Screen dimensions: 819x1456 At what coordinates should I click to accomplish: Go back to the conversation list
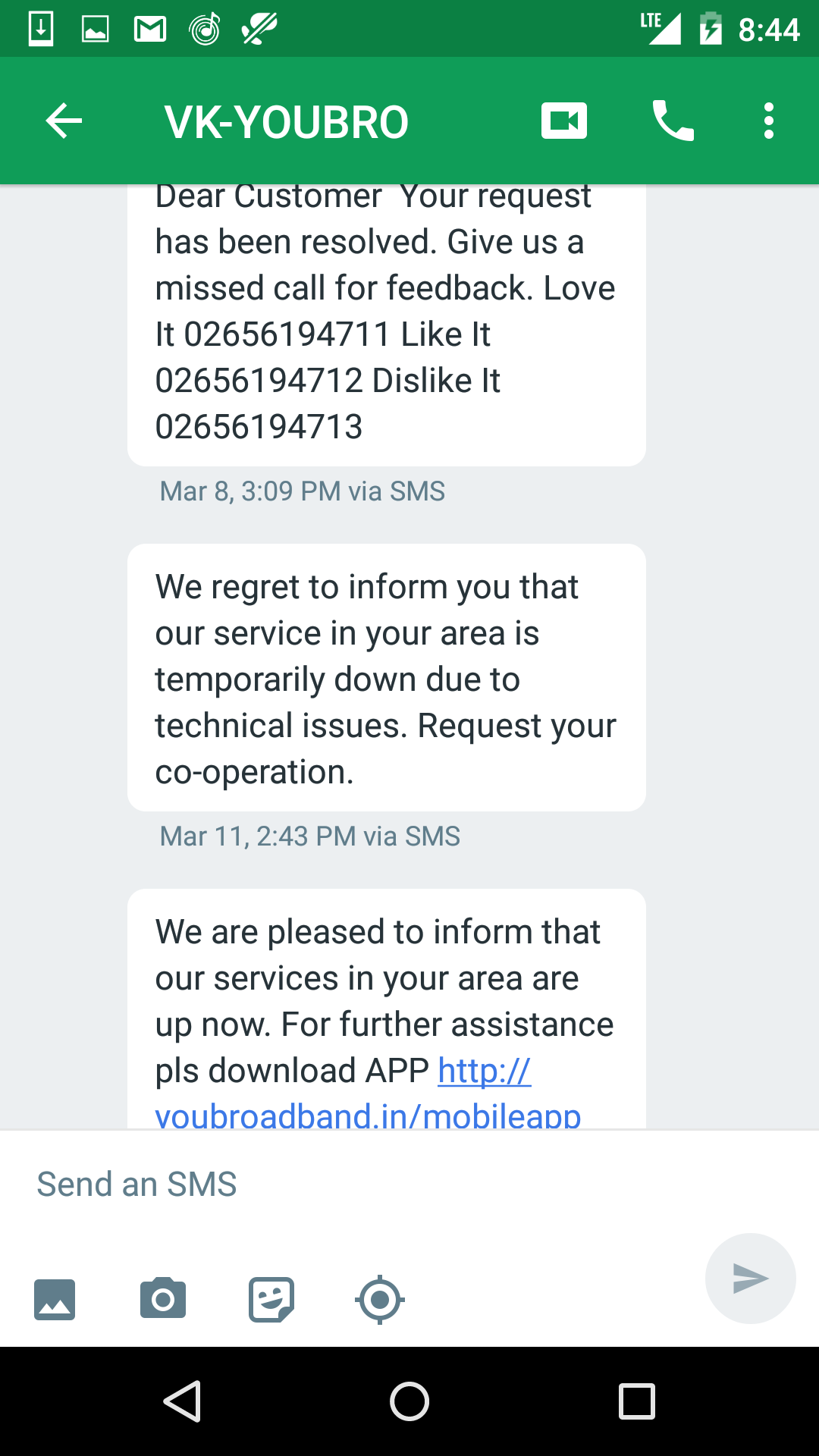[x=64, y=121]
